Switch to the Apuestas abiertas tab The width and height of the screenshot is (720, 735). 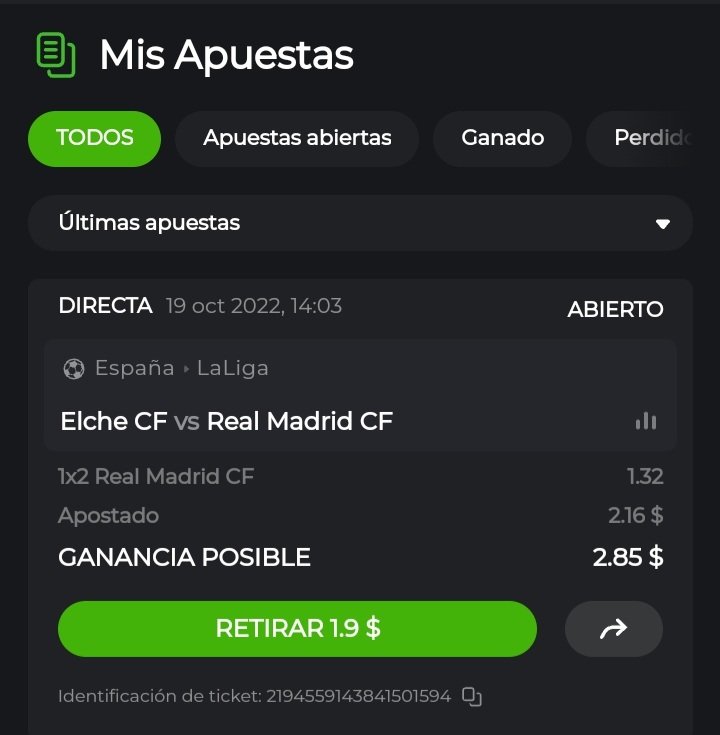coord(296,139)
